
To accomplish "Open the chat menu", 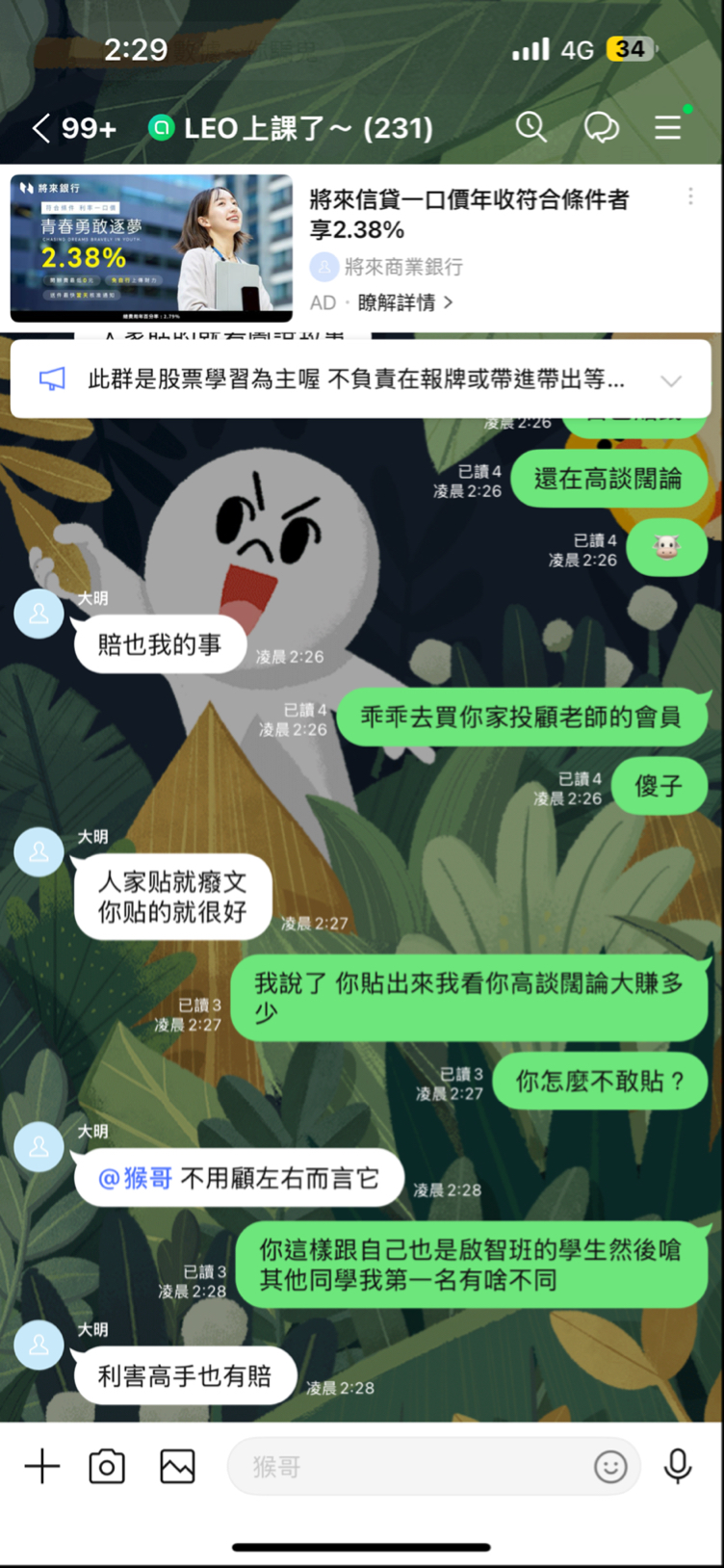I will [x=668, y=127].
